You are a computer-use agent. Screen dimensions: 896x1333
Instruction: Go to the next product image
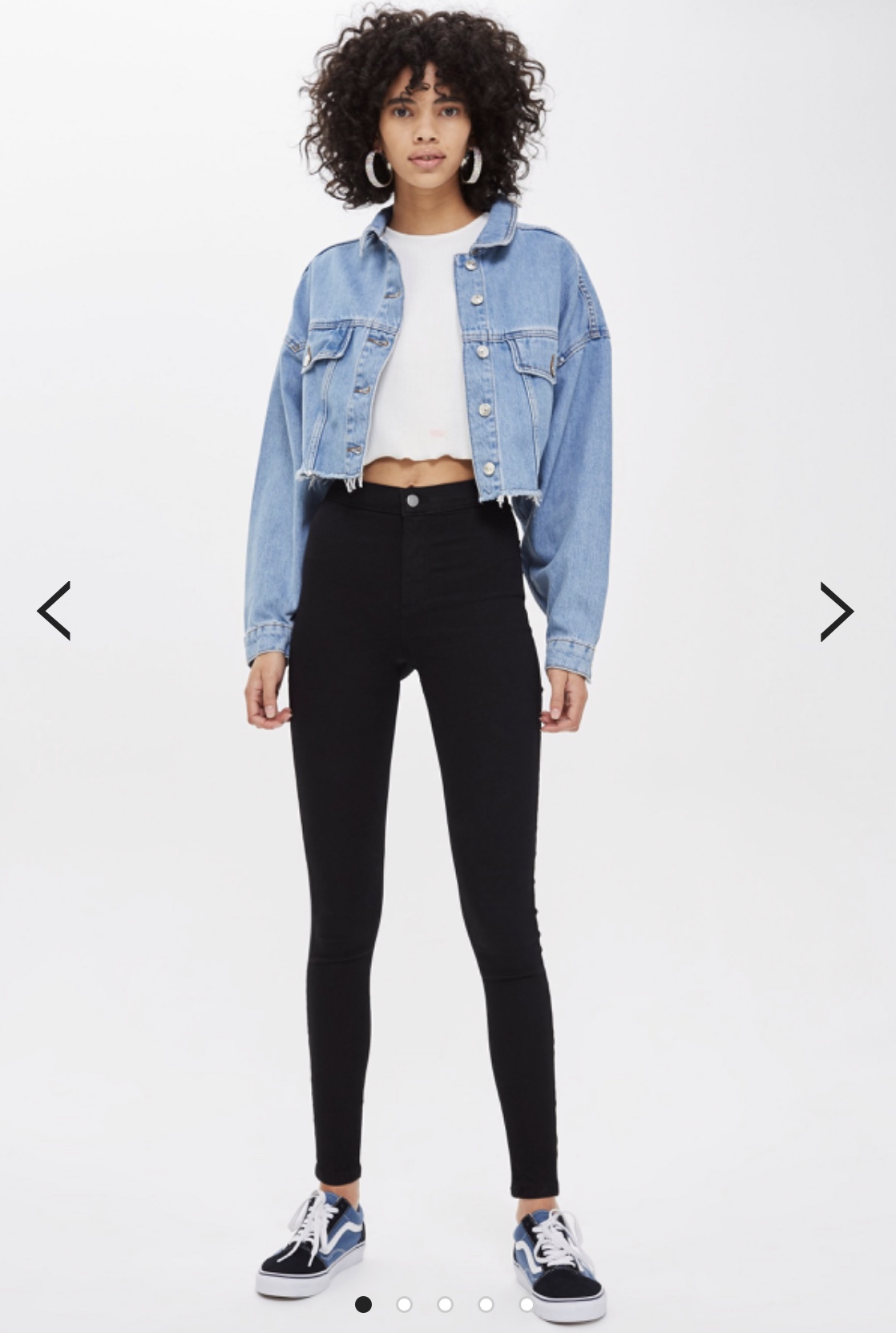837,612
